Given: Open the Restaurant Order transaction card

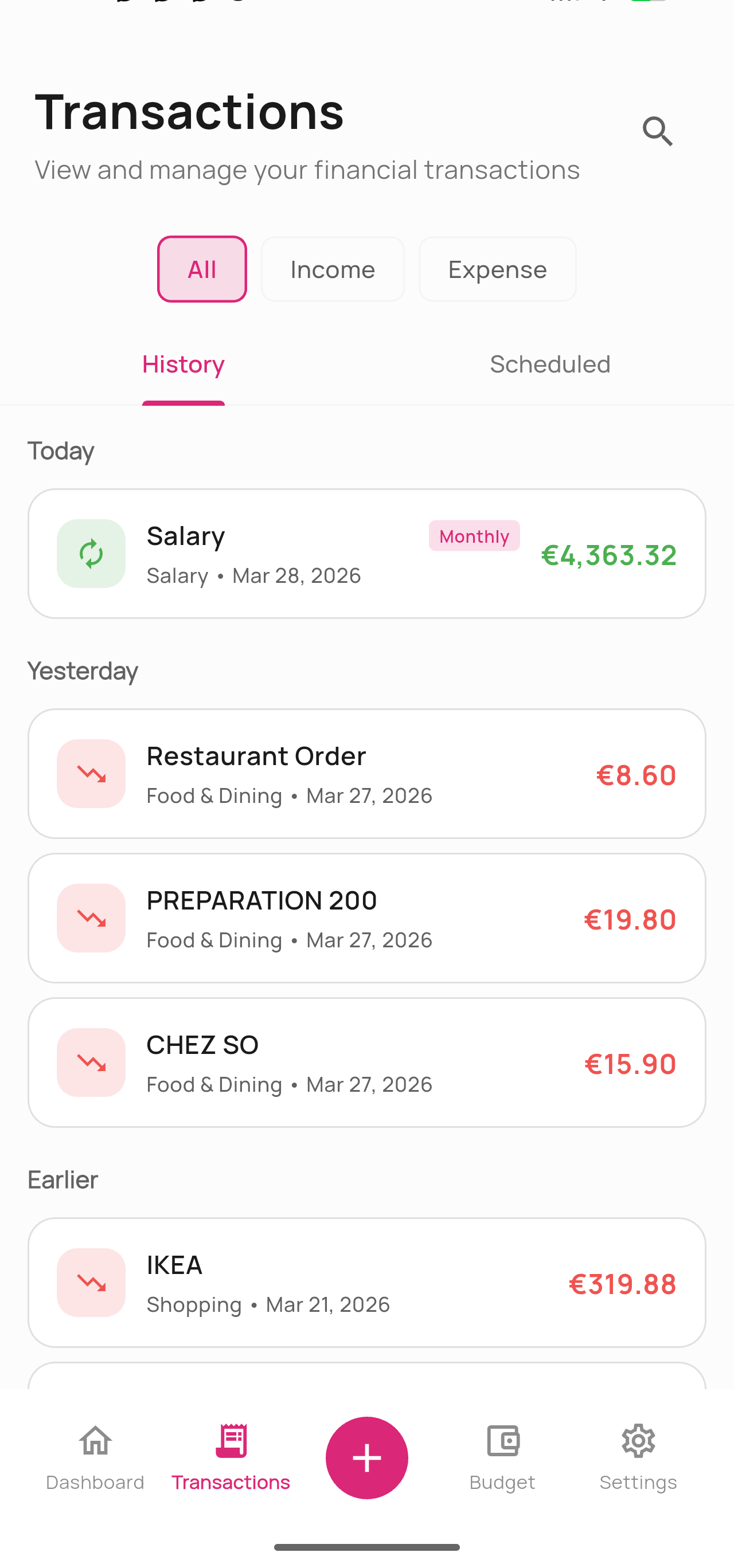Looking at the screenshot, I should (366, 773).
